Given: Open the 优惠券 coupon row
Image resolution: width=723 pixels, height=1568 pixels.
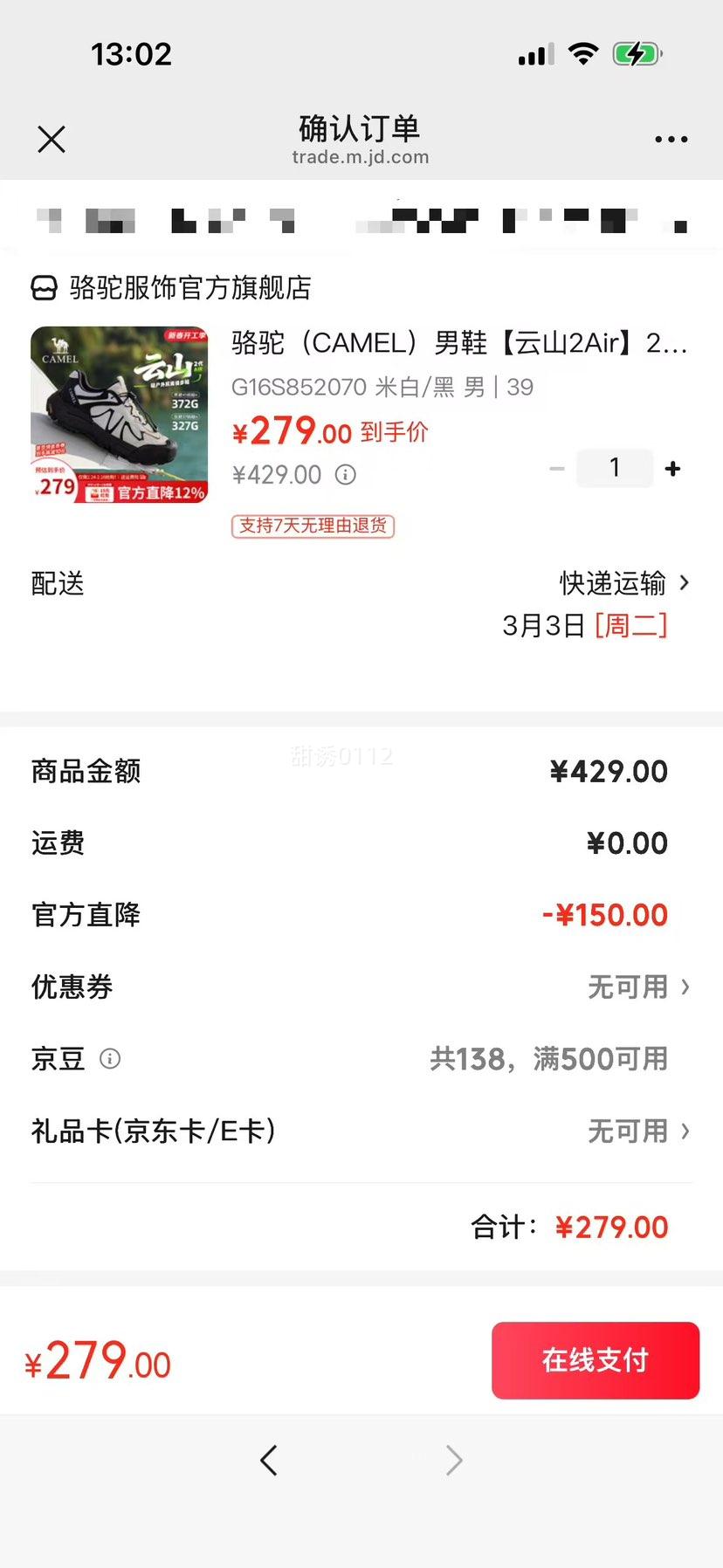Looking at the screenshot, I should [x=637, y=987].
